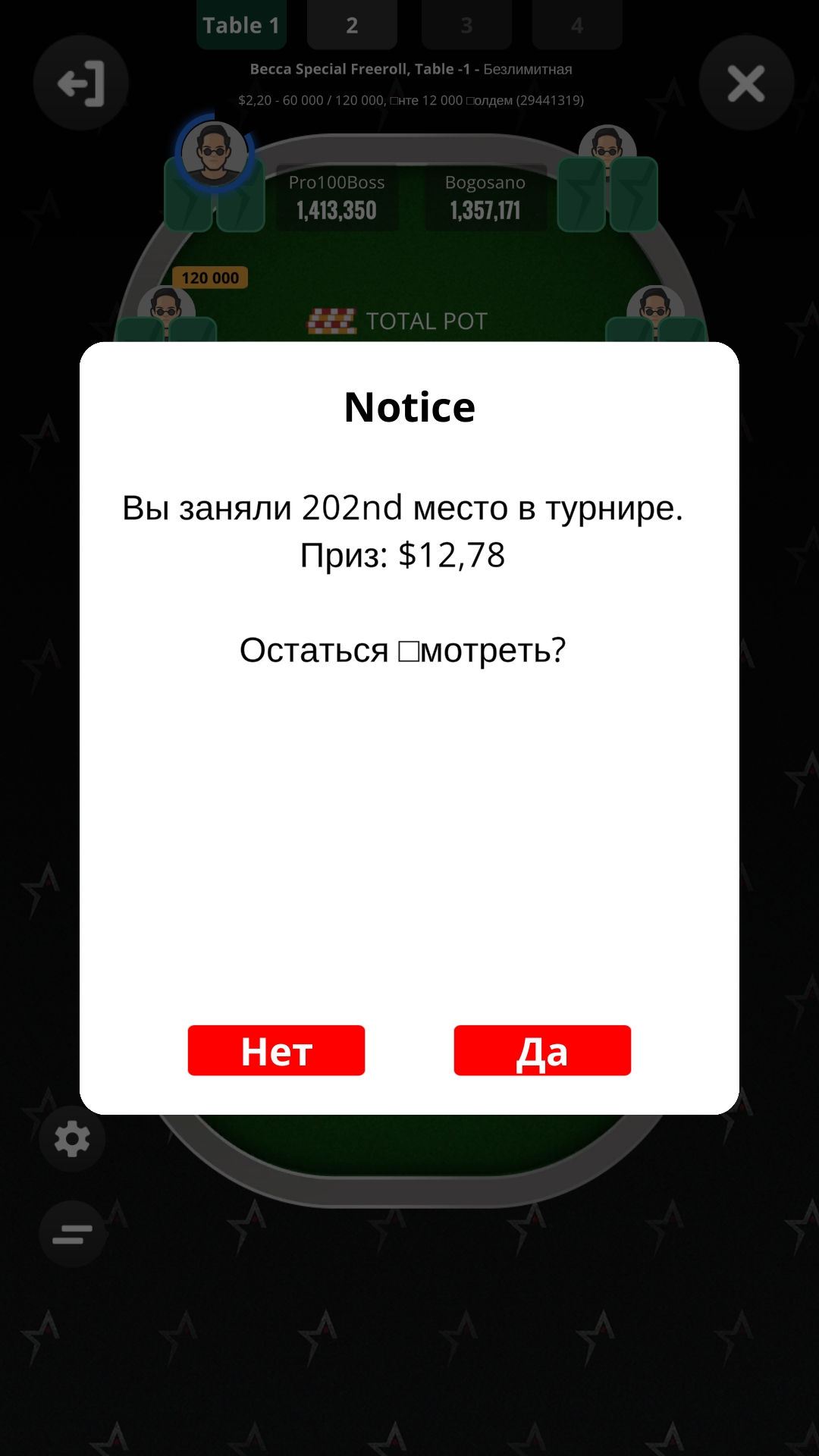
Task: Open the menu lines icon
Action: click(72, 1235)
